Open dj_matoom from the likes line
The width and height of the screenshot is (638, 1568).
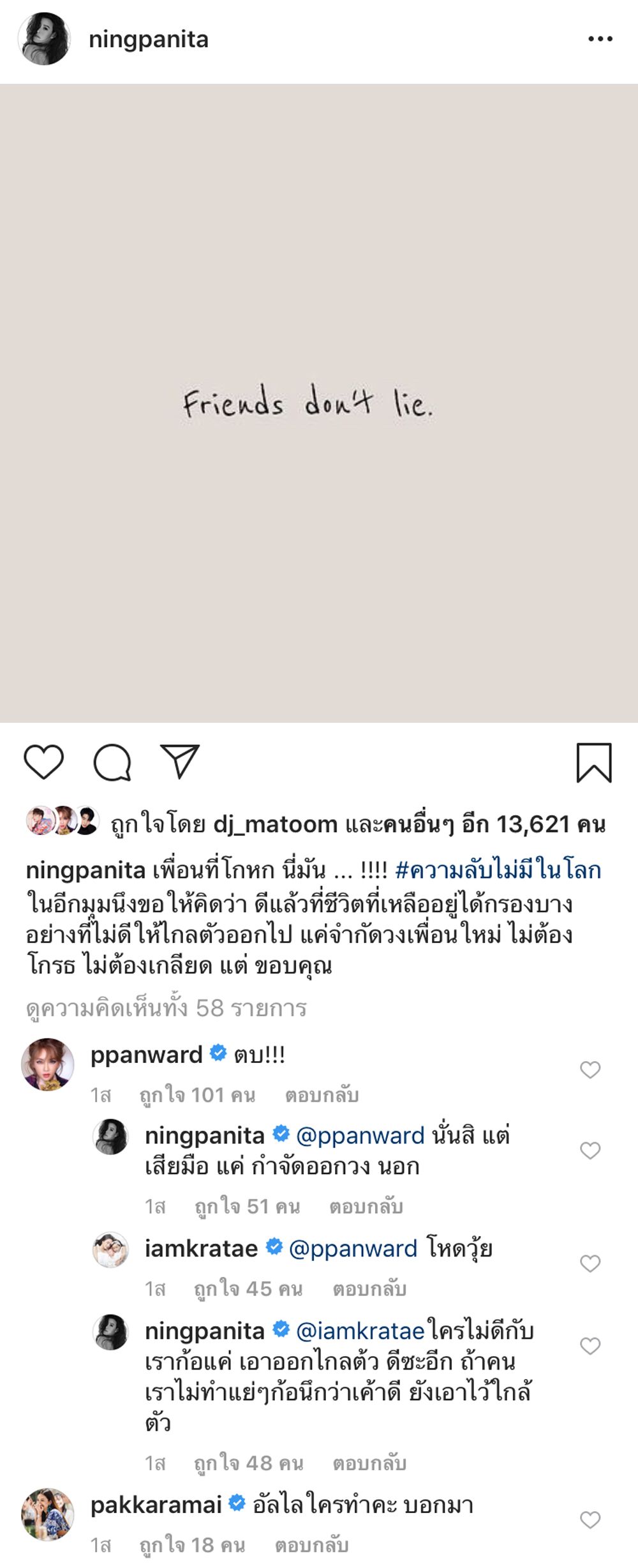click(x=275, y=824)
